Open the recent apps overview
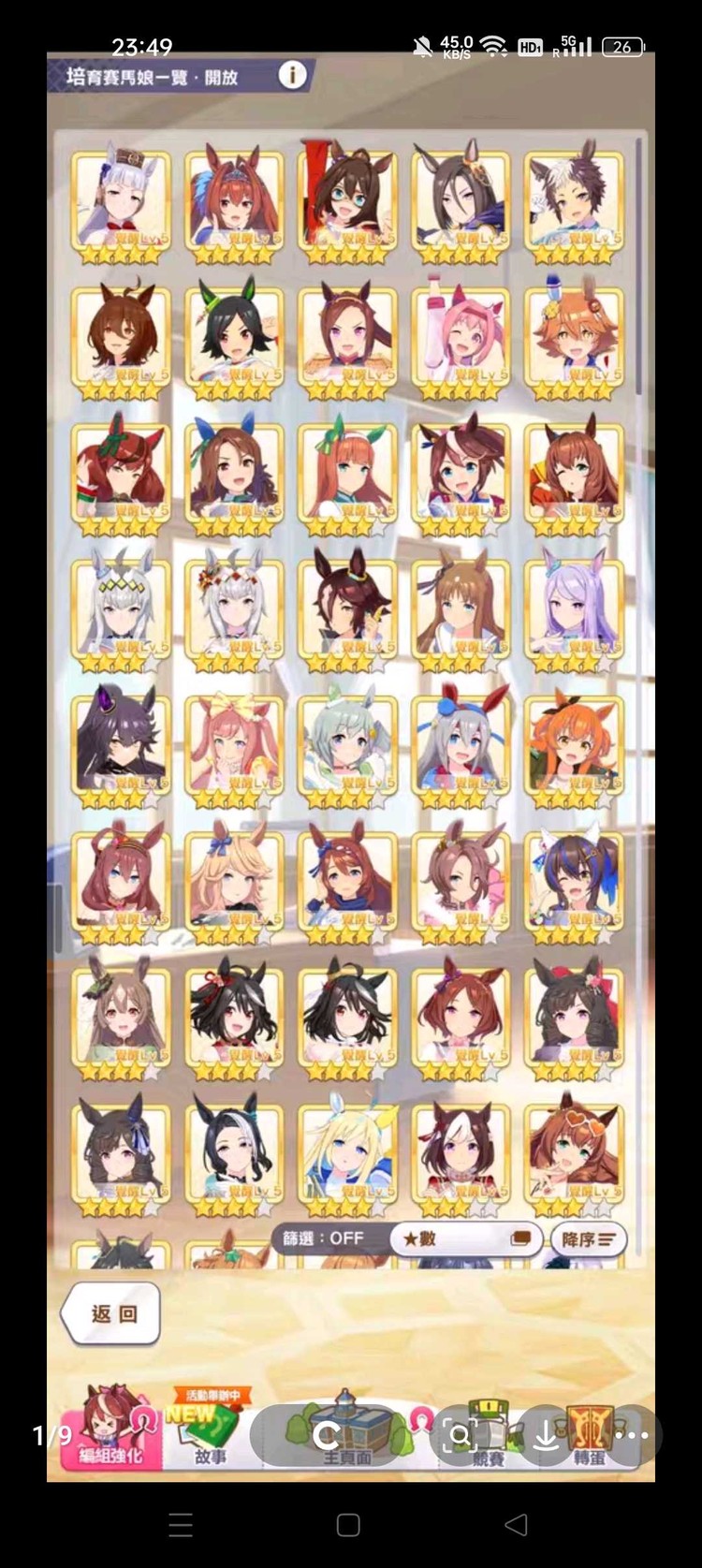702x1568 pixels. tap(181, 1525)
